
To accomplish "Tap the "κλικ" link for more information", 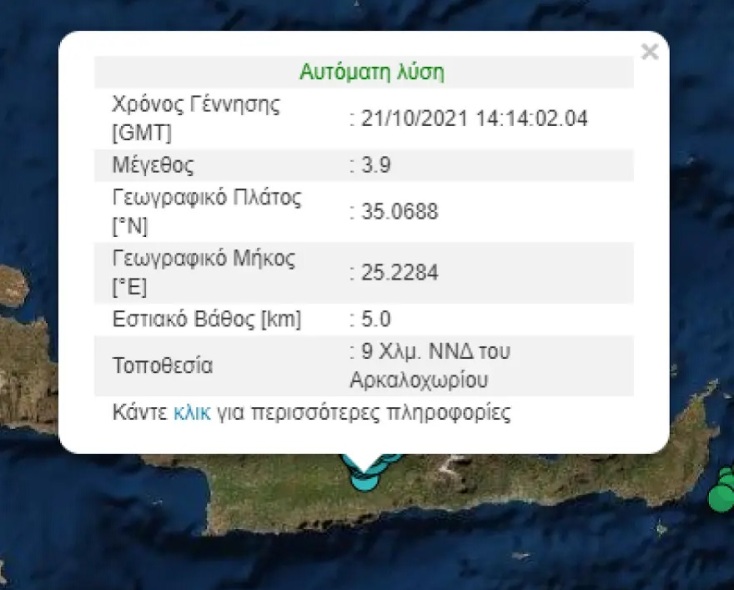I will pyautogui.click(x=192, y=413).
